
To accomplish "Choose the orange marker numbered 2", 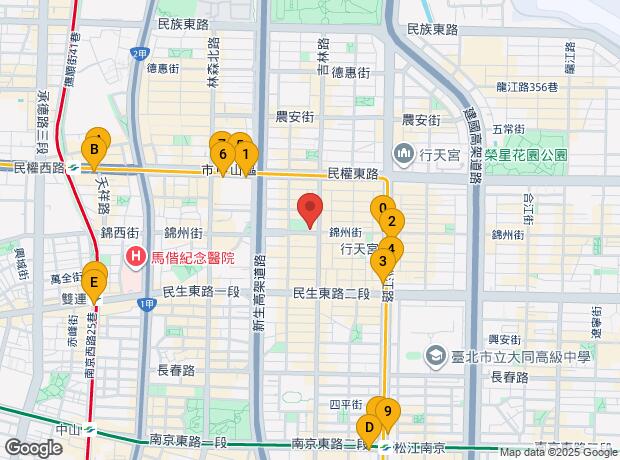I will 392,225.
